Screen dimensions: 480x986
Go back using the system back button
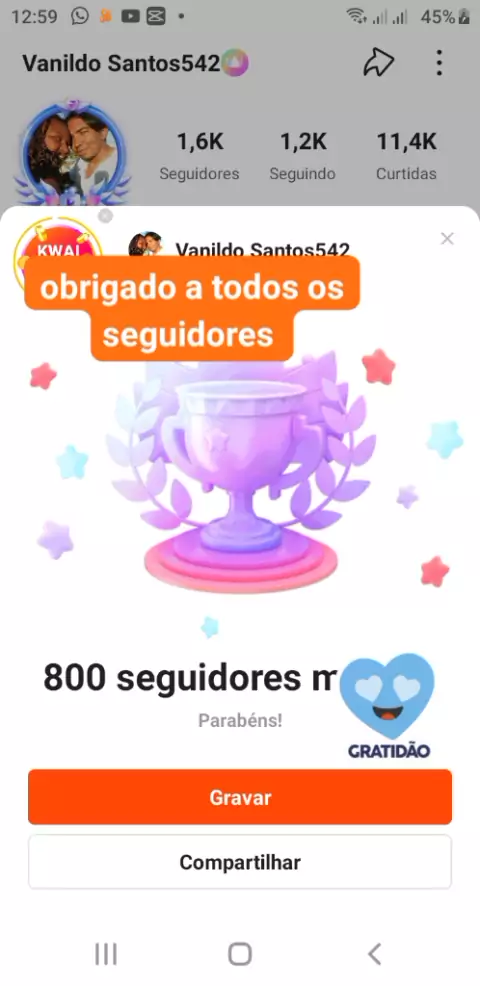[x=374, y=953]
